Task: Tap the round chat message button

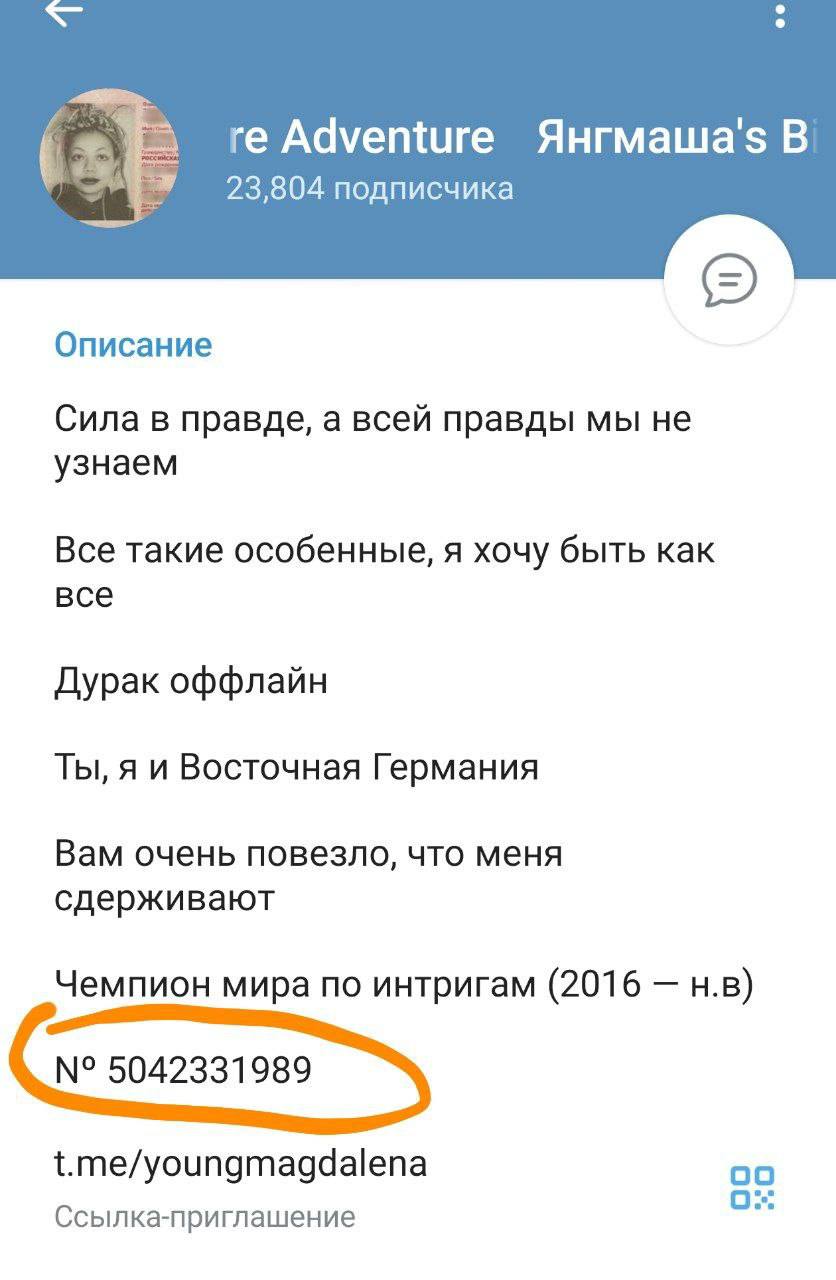Action: (730, 280)
